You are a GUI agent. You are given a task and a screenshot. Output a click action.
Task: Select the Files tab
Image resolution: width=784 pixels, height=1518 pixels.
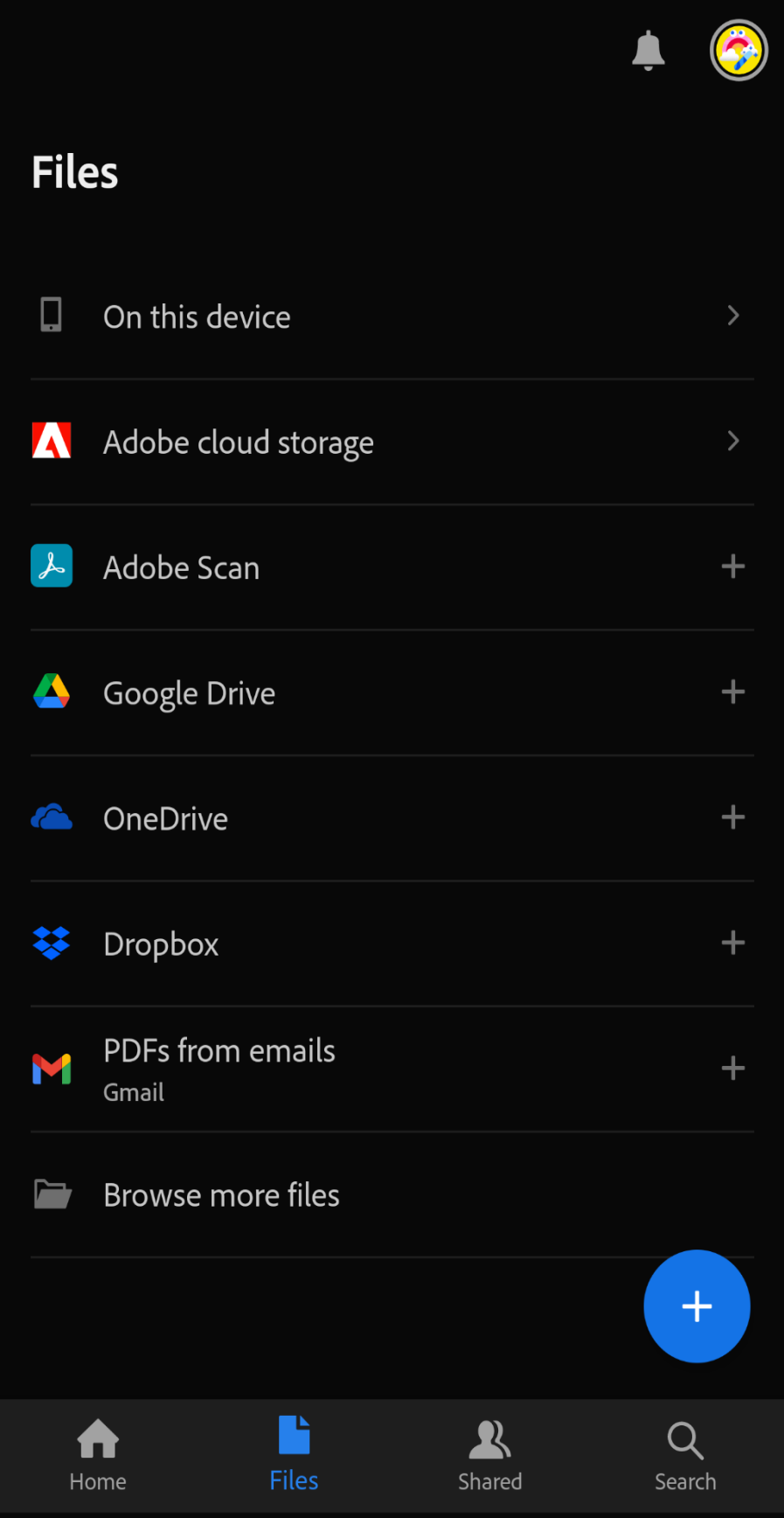294,1457
